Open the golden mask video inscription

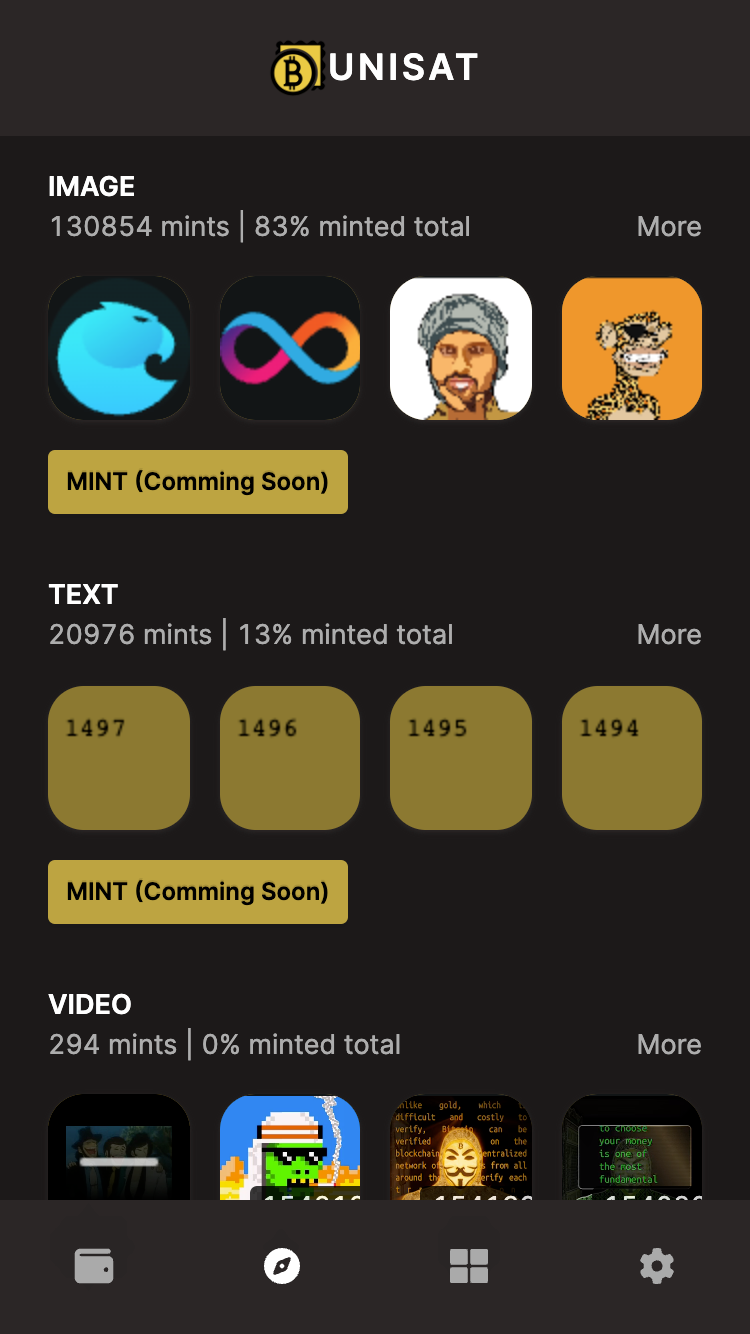[x=461, y=1146]
